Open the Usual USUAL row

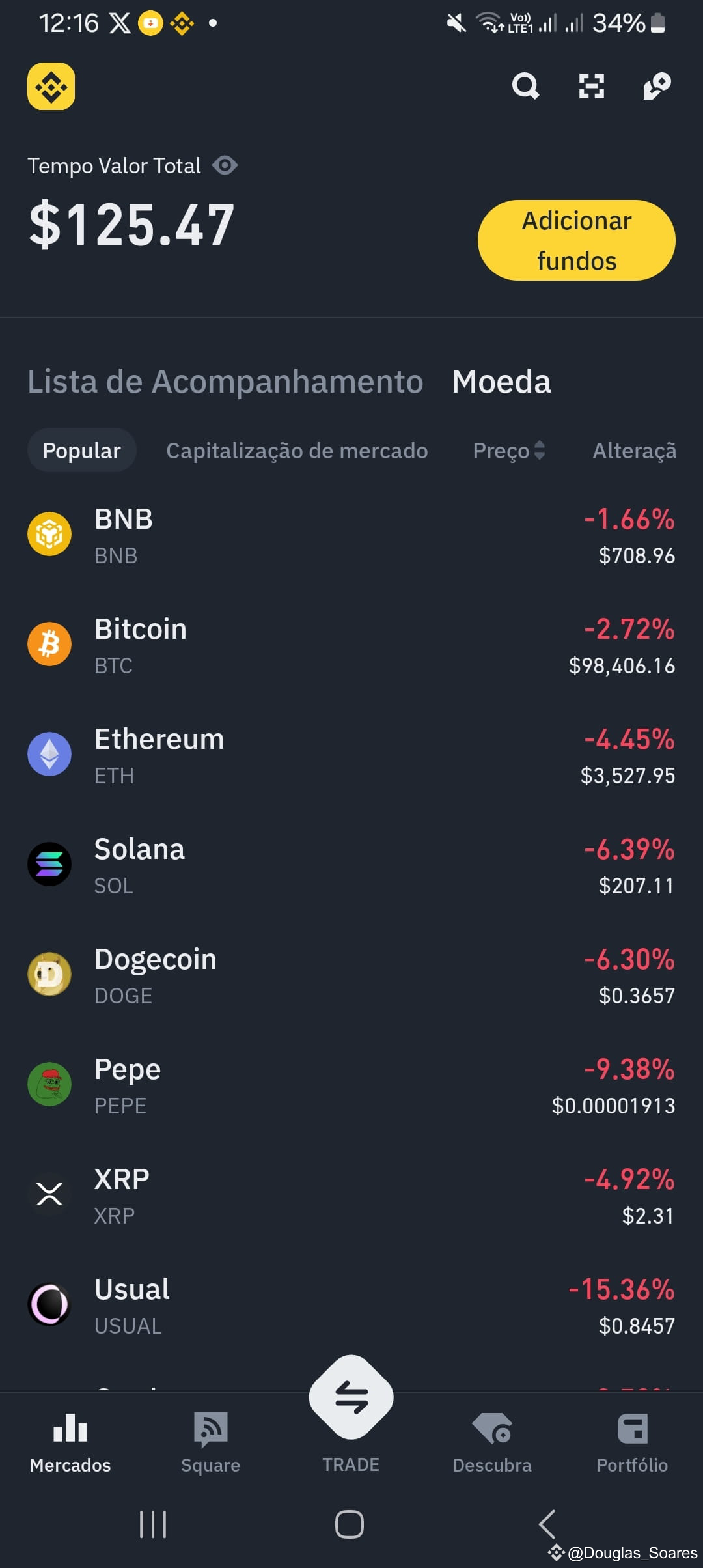click(x=351, y=1306)
